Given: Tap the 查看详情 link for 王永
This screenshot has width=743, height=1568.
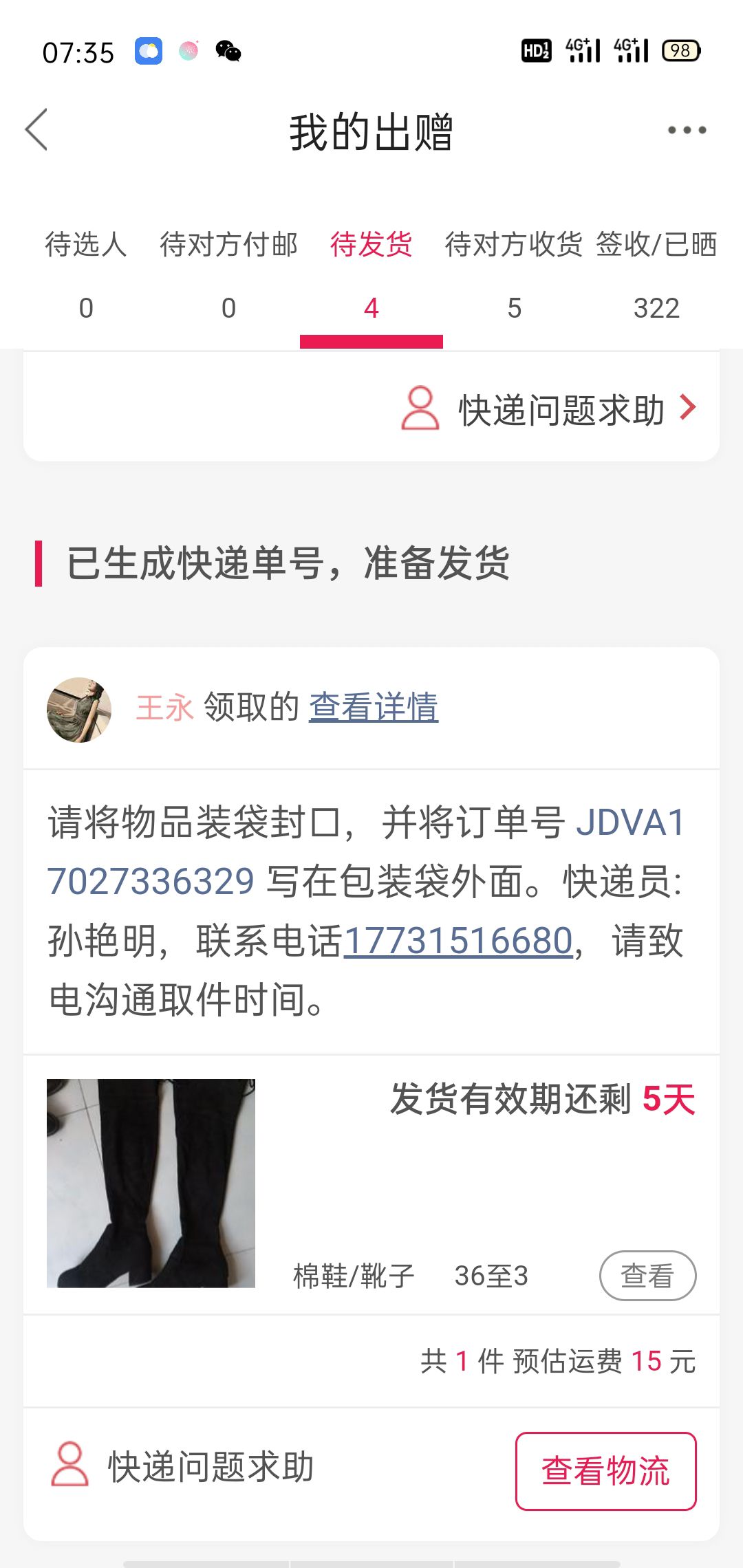Looking at the screenshot, I should tap(374, 707).
